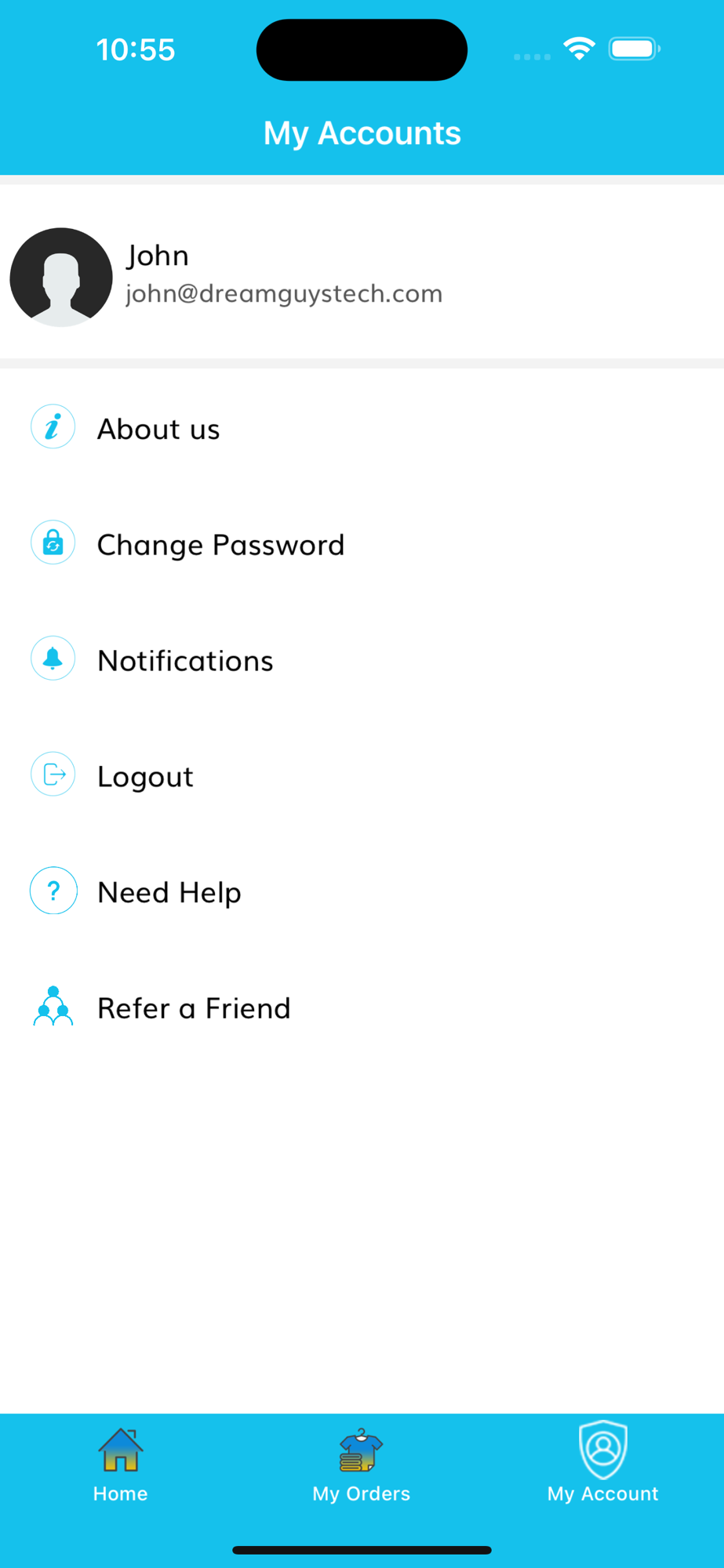Go to Change Password
Viewport: 724px width, 1568px height.
click(362, 543)
